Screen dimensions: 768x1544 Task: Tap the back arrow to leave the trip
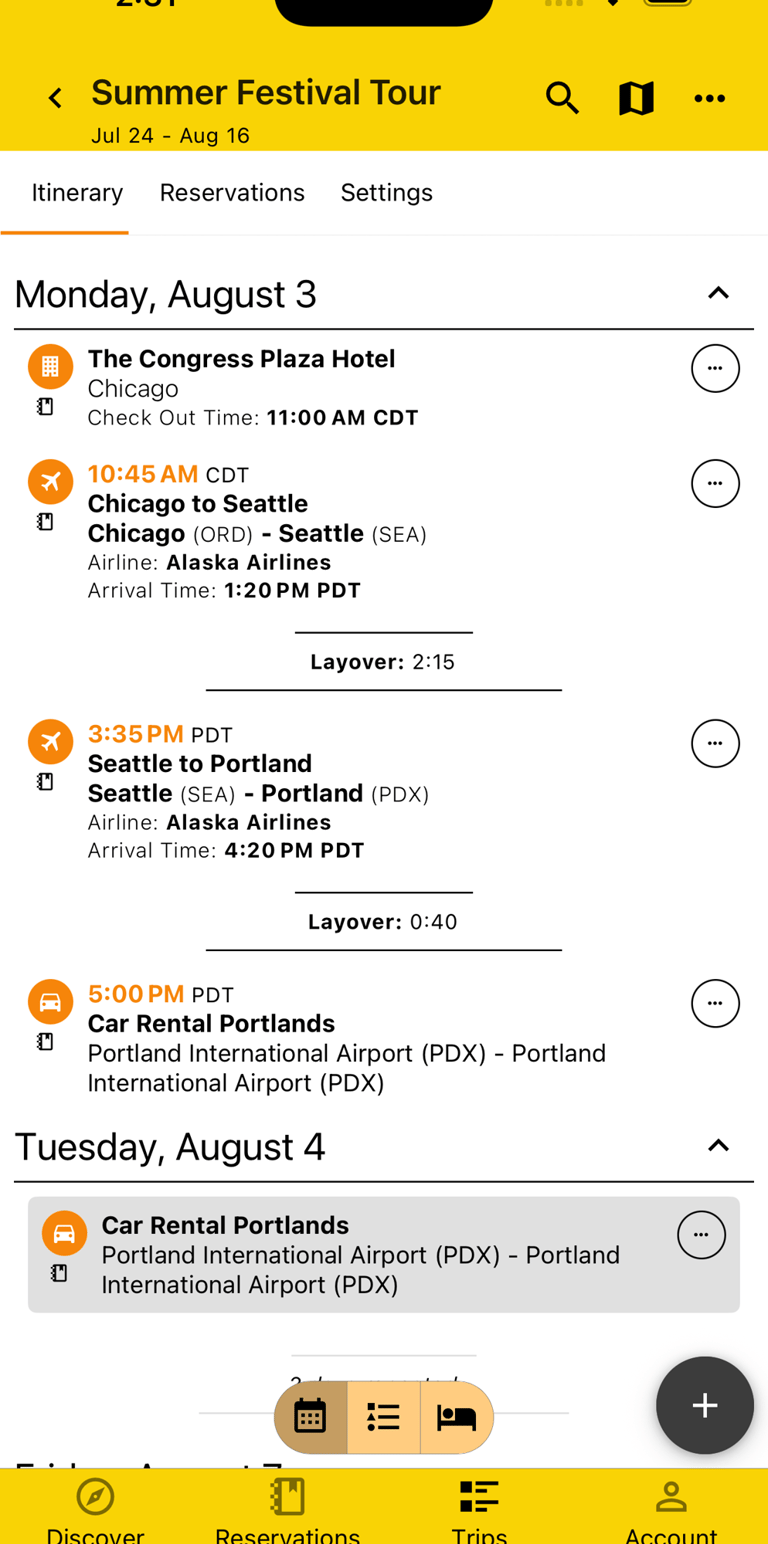(x=55, y=97)
